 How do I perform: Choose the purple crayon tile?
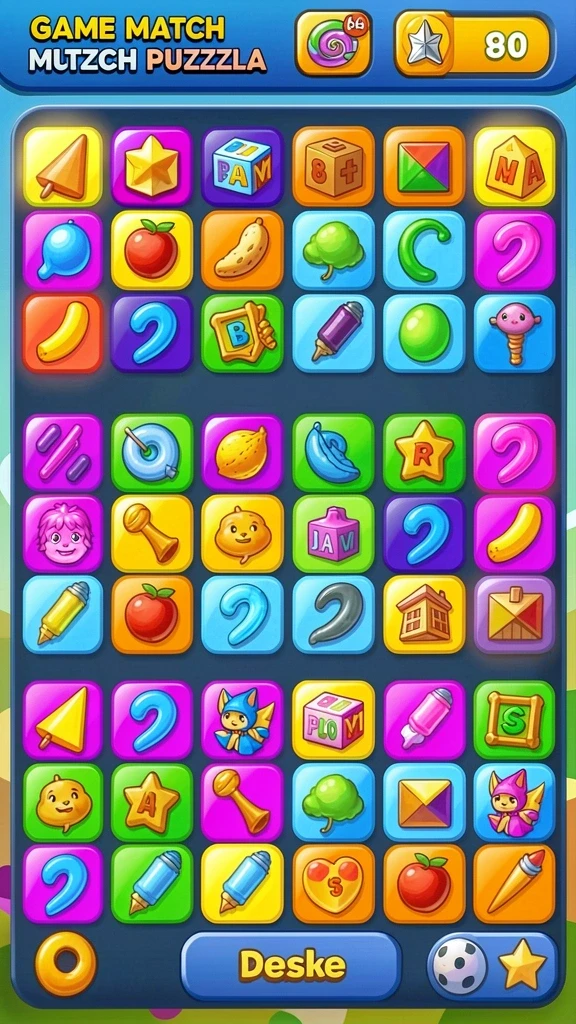point(333,333)
